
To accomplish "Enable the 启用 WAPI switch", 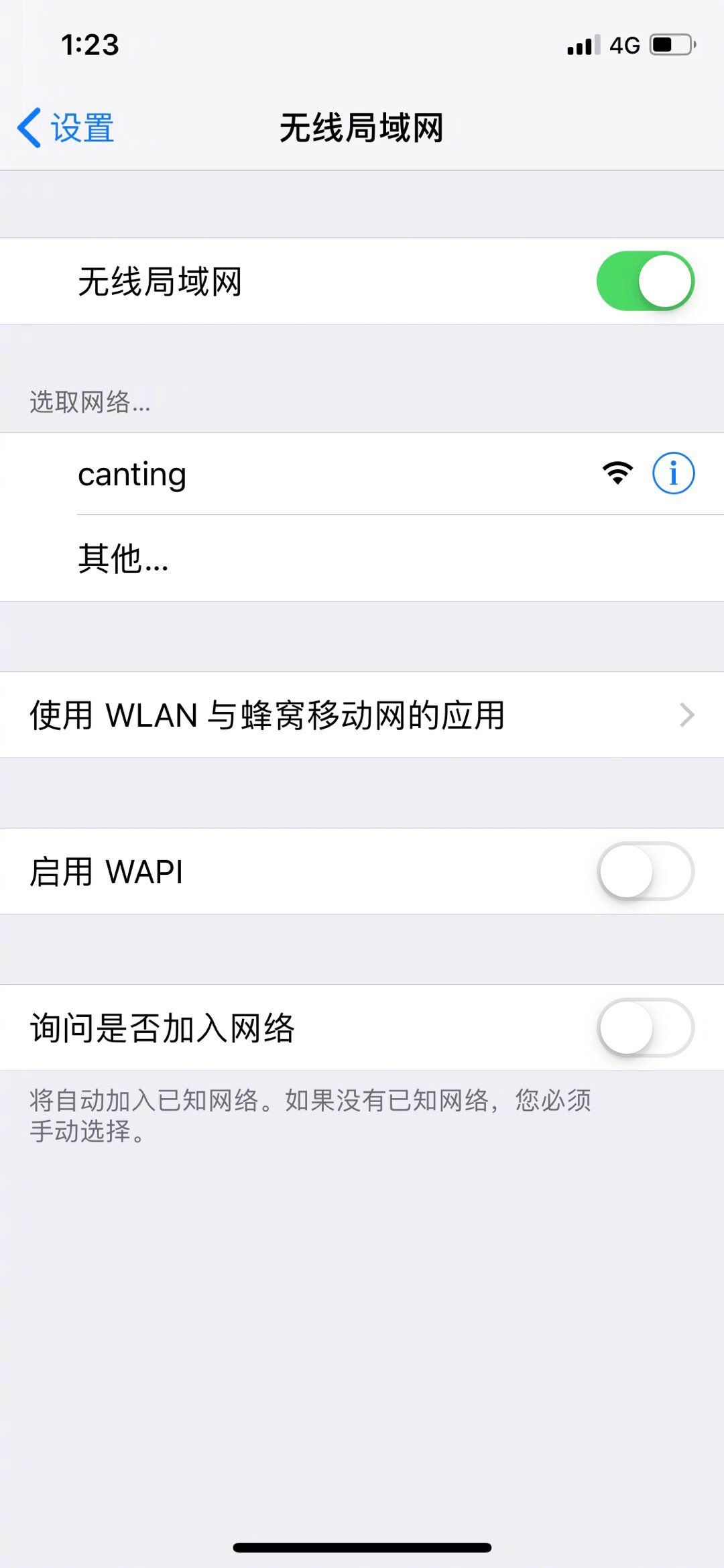I will 645,871.
